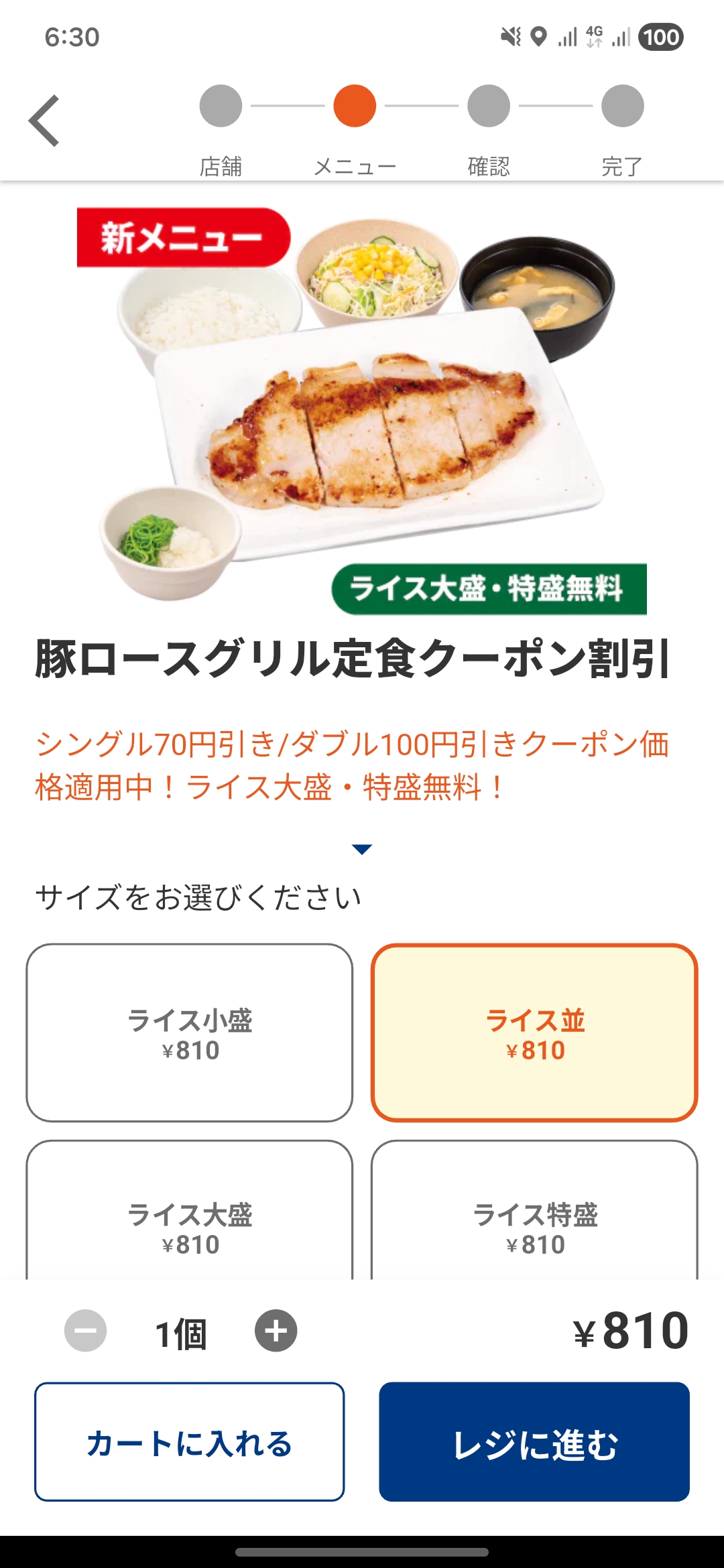Choose the ライス並 size option

(534, 1033)
